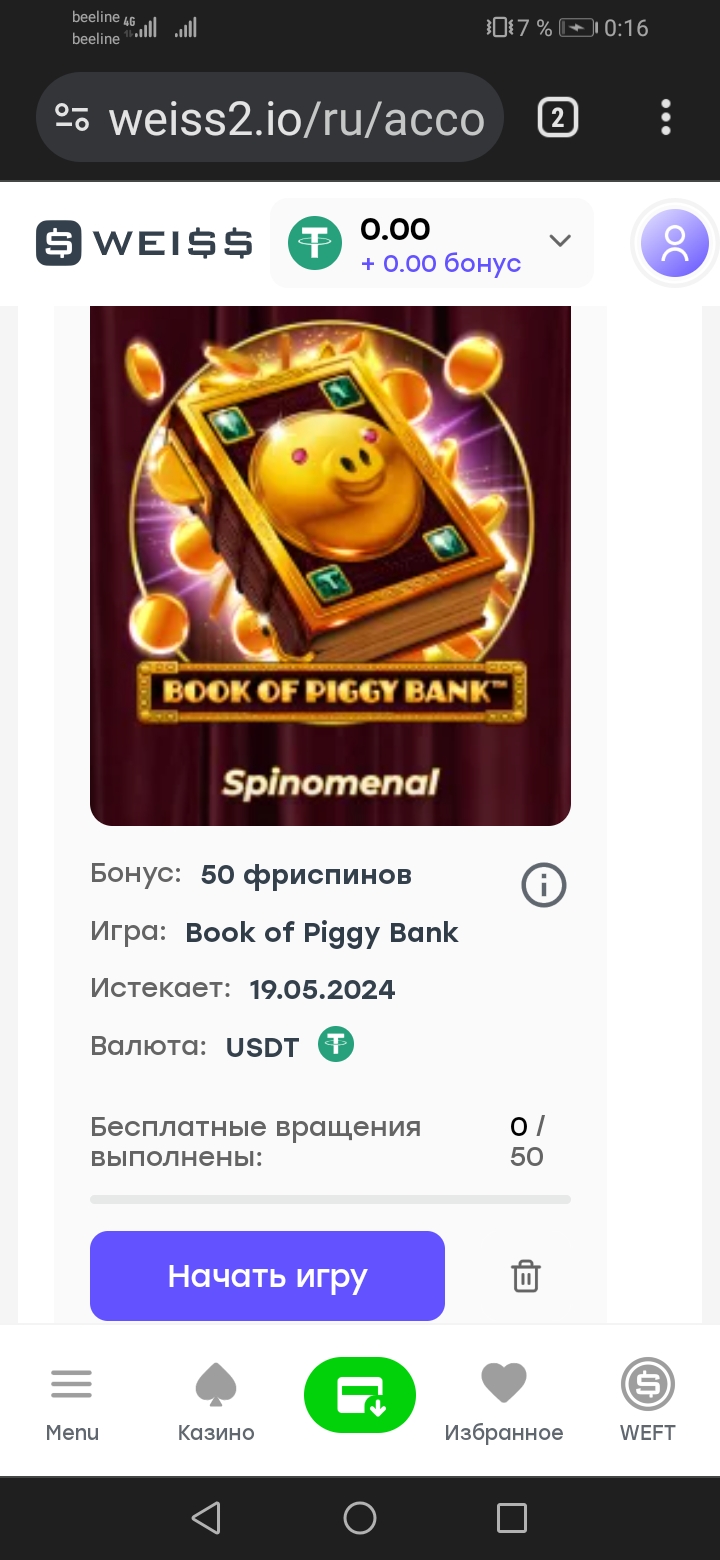
Task: Open Book of Piggy Bank game image
Action: click(330, 565)
